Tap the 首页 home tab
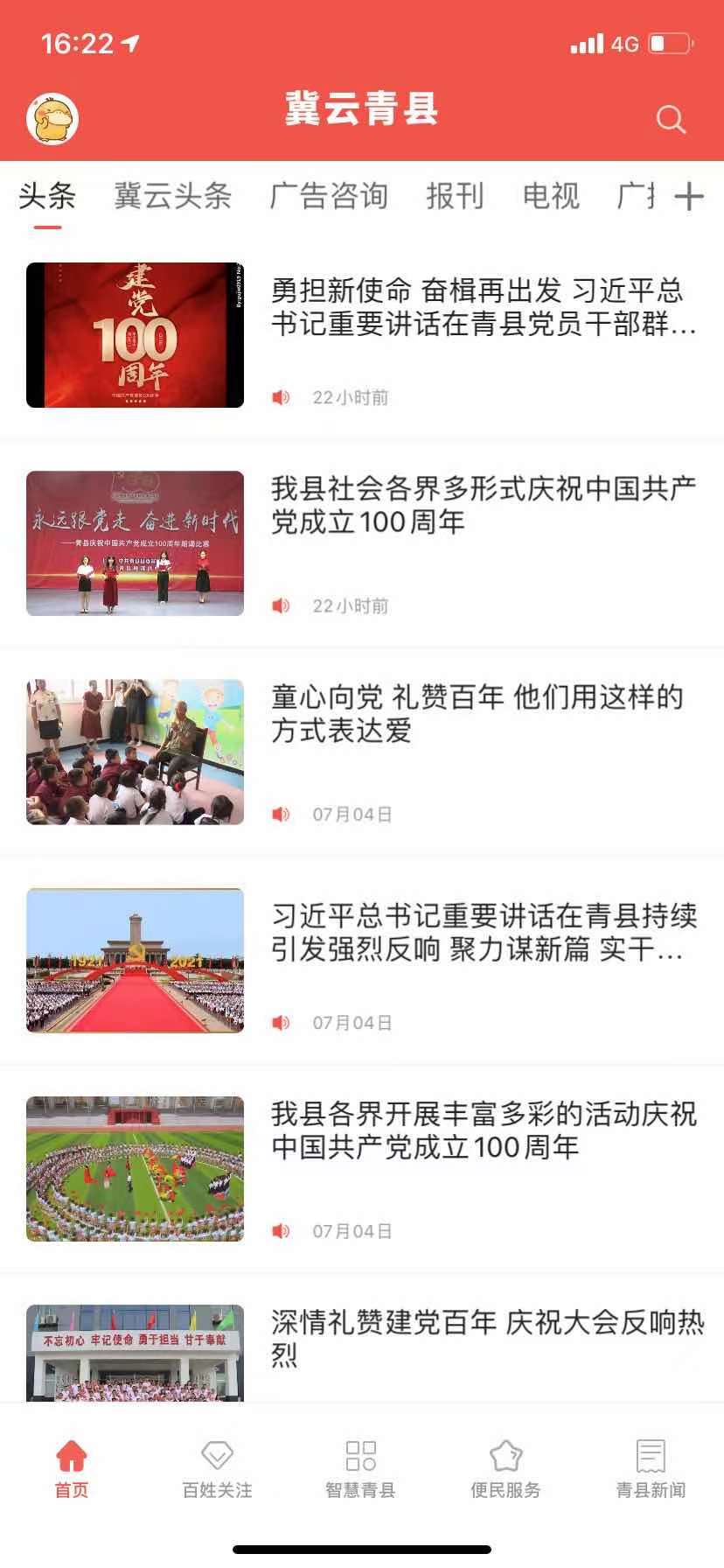Viewport: 724px width, 1568px height. click(72, 1469)
